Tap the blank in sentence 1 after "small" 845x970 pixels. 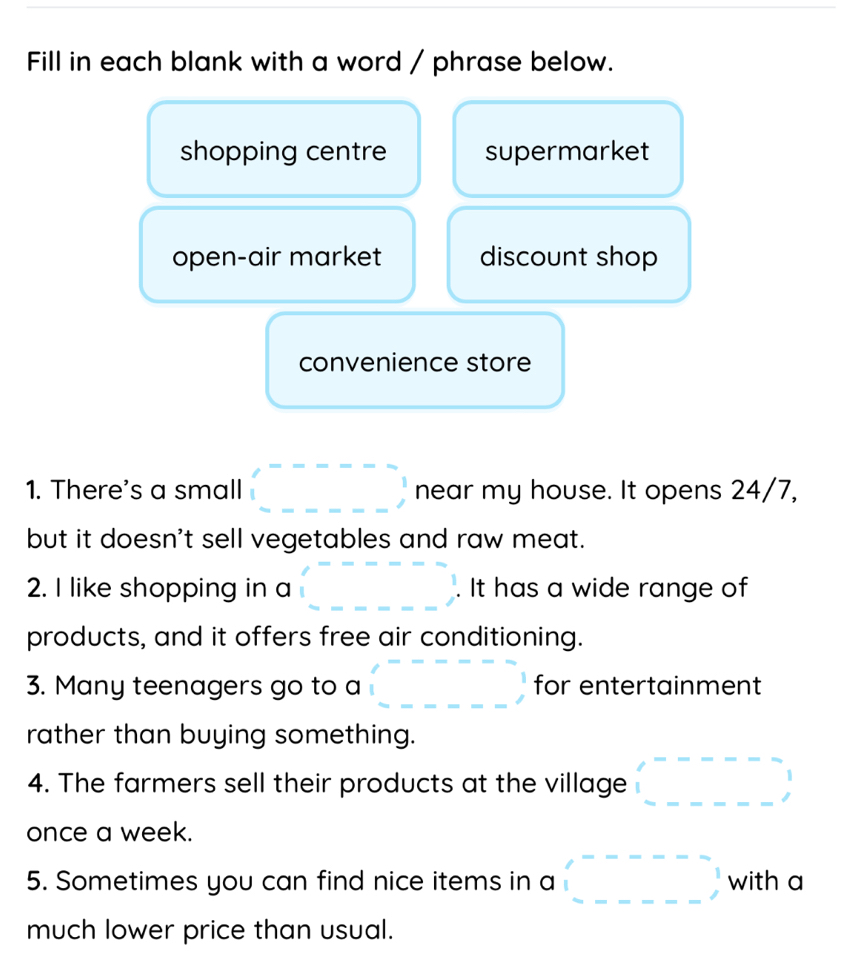point(329,488)
